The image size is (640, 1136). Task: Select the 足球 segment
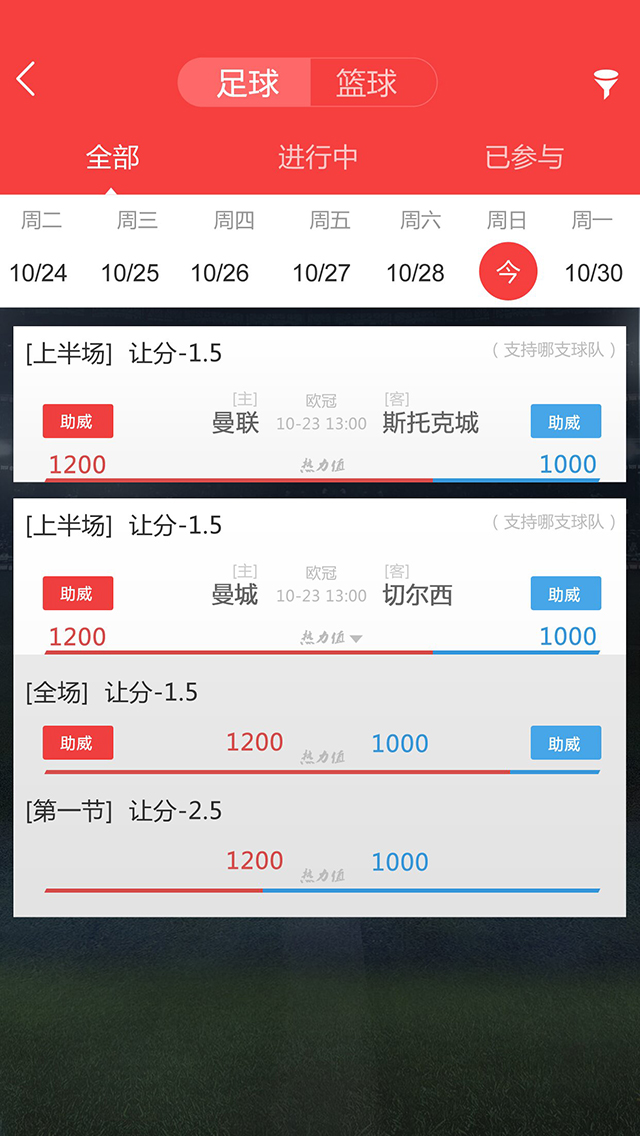click(244, 83)
